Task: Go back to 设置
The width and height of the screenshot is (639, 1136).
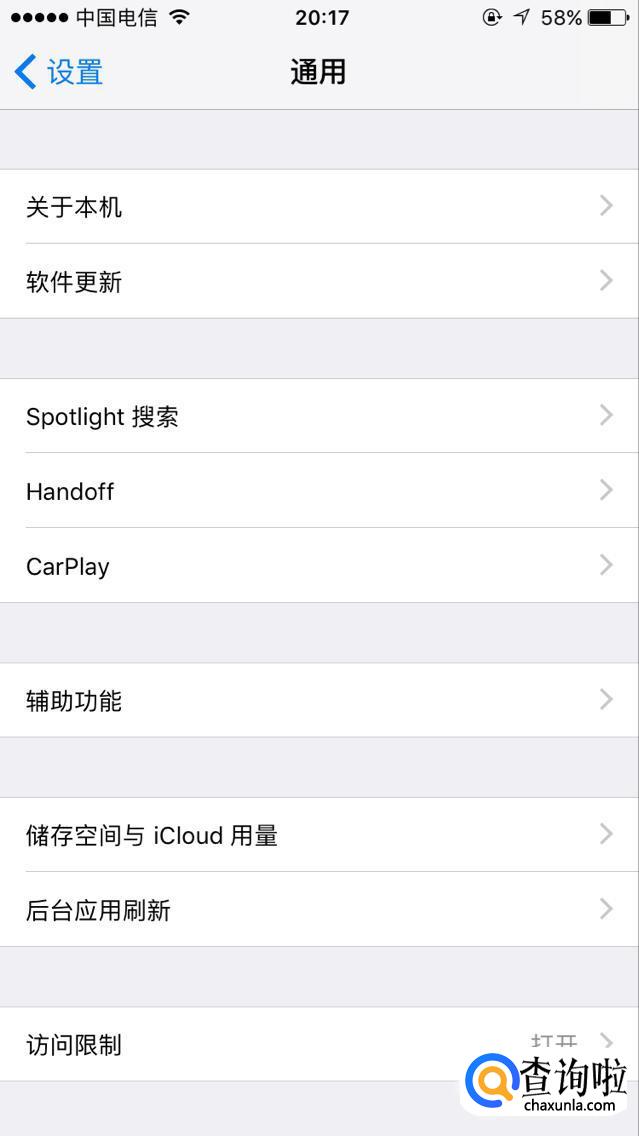Action: click(x=60, y=72)
